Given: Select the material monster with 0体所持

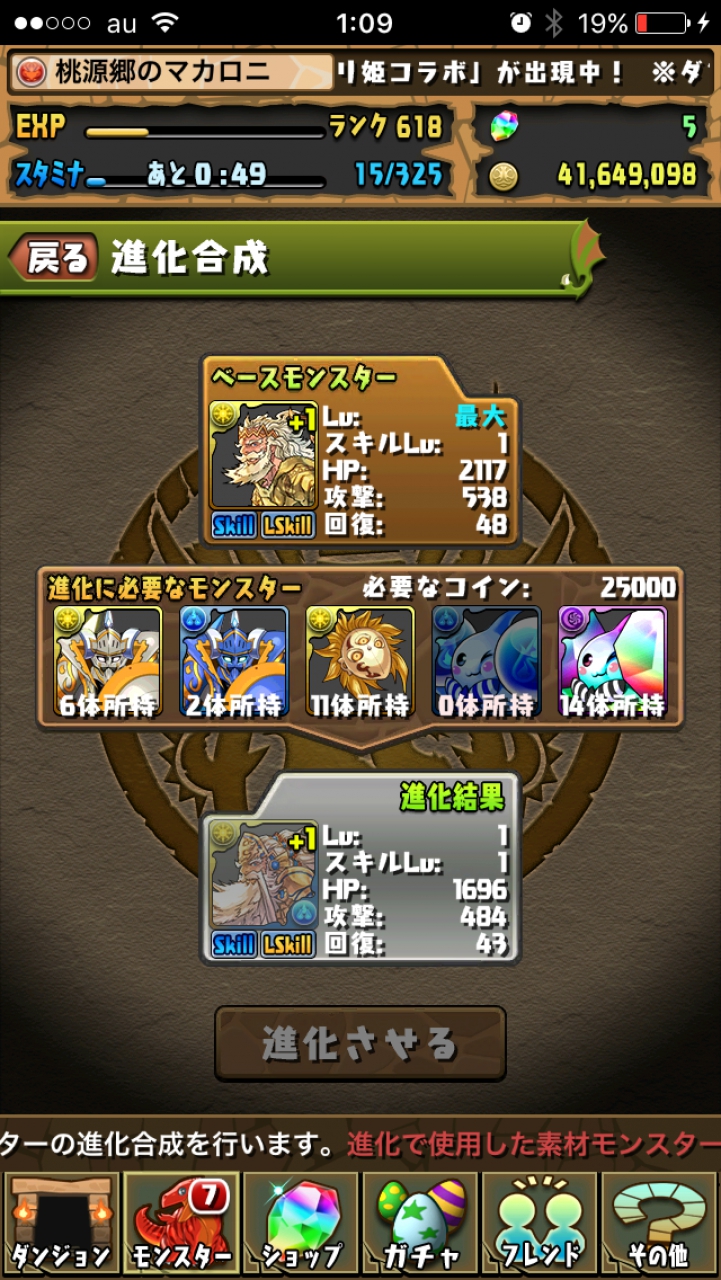Looking at the screenshot, I should pos(486,660).
